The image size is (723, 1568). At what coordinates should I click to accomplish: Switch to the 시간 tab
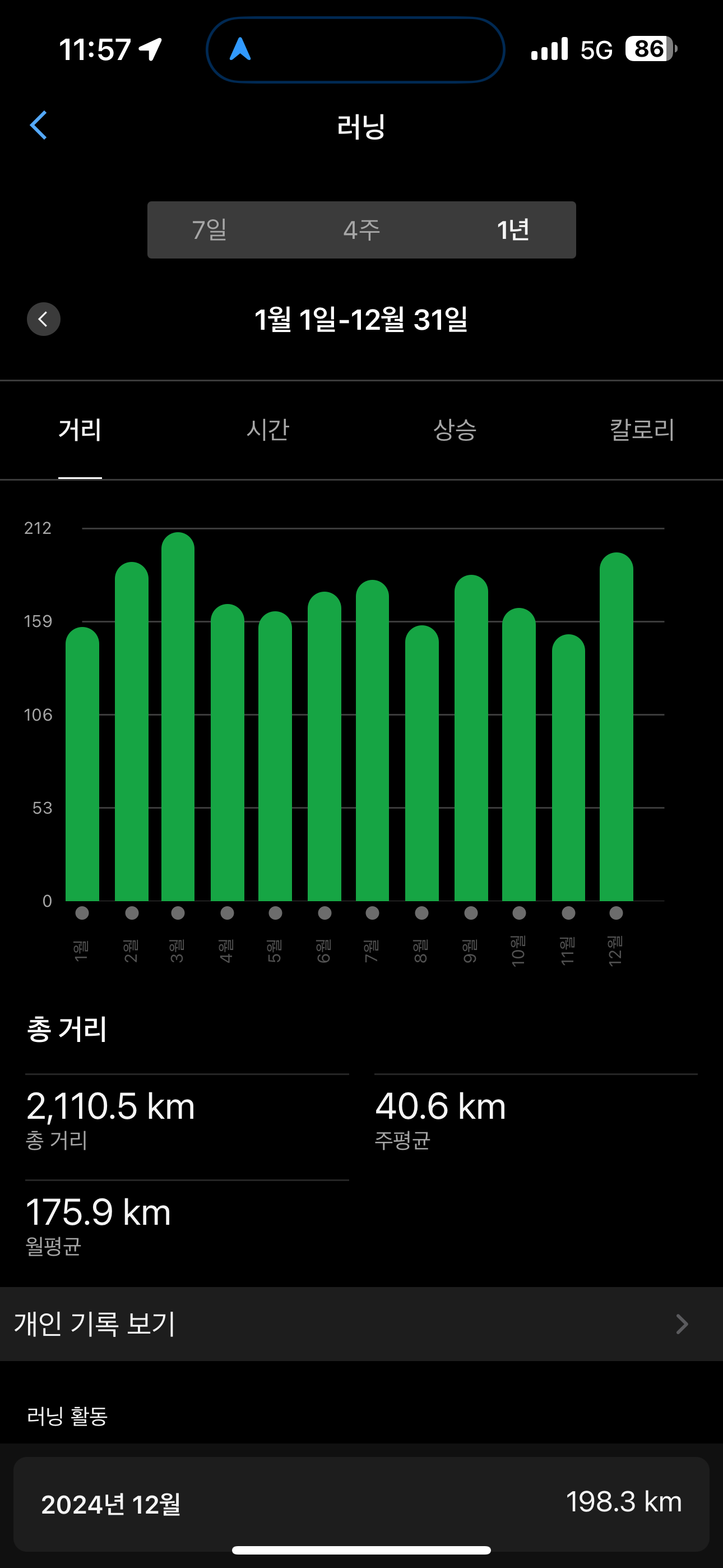coord(268,430)
